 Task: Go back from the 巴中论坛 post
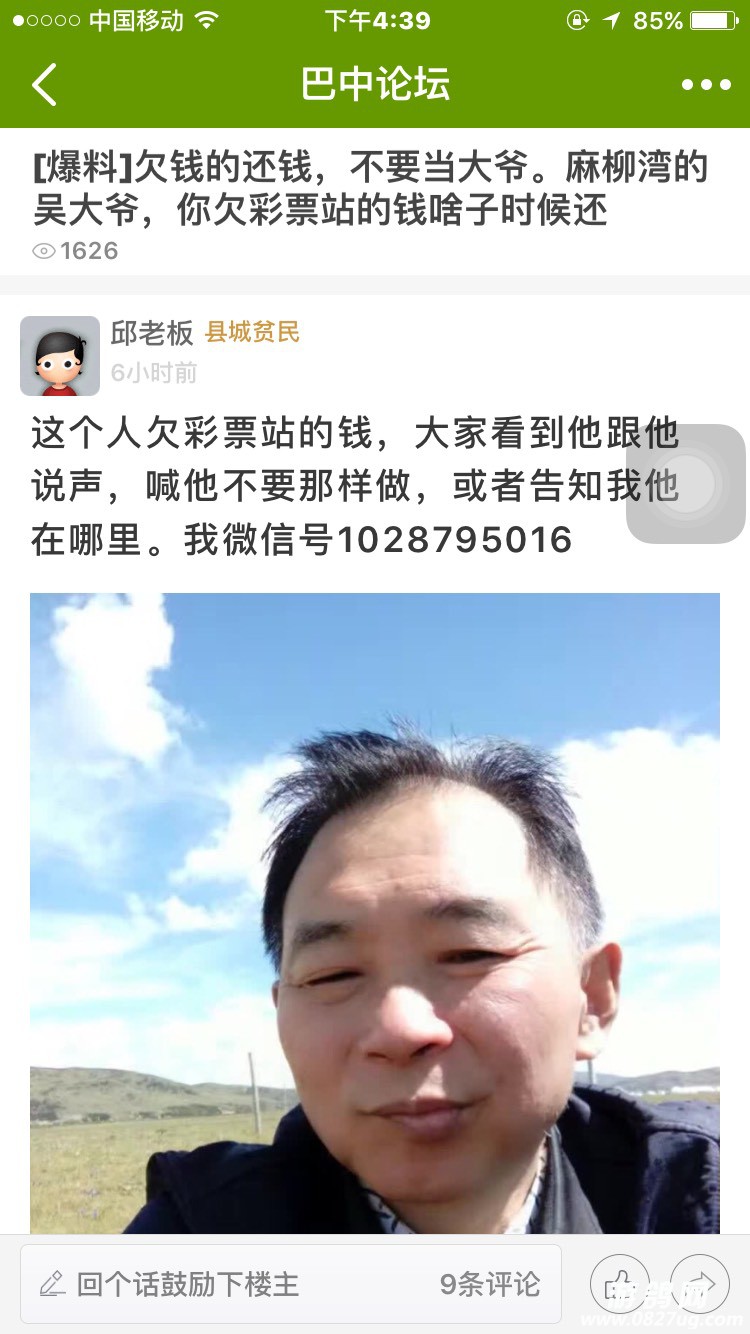pyautogui.click(x=45, y=85)
